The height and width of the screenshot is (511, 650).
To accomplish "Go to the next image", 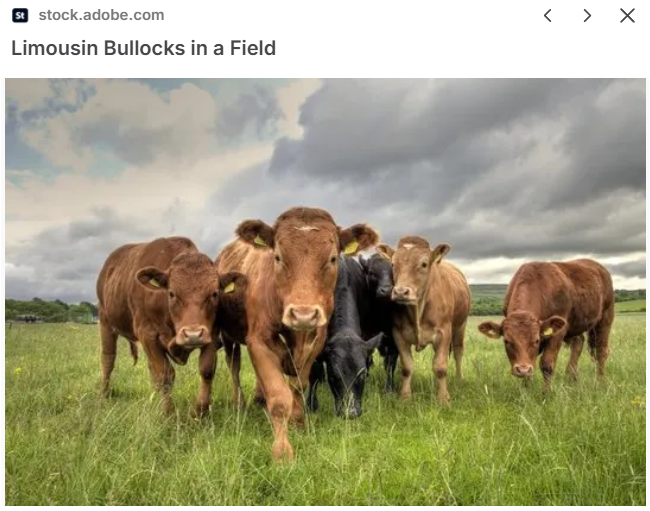I will coord(587,16).
